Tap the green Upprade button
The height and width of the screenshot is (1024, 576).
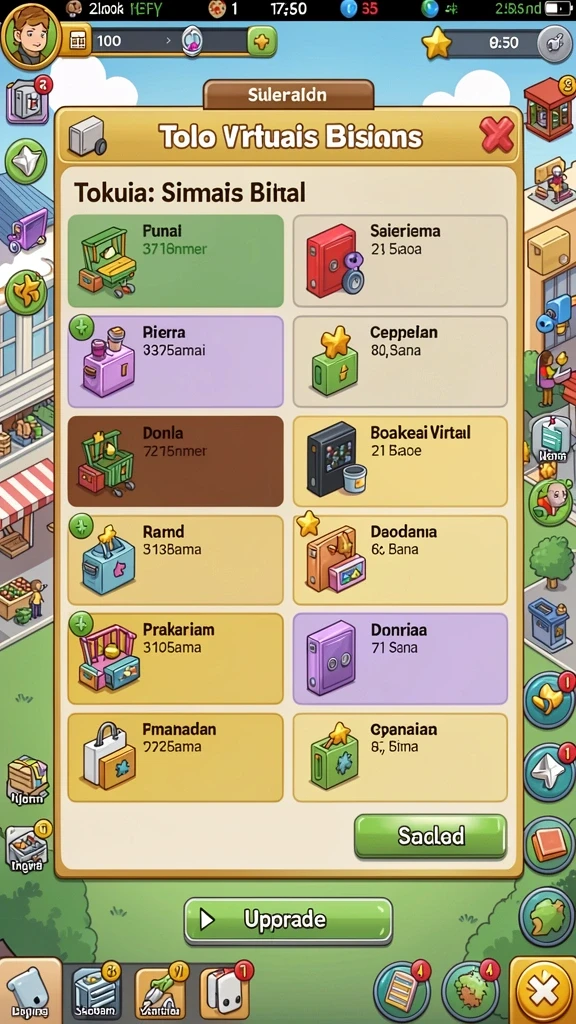tap(288, 921)
